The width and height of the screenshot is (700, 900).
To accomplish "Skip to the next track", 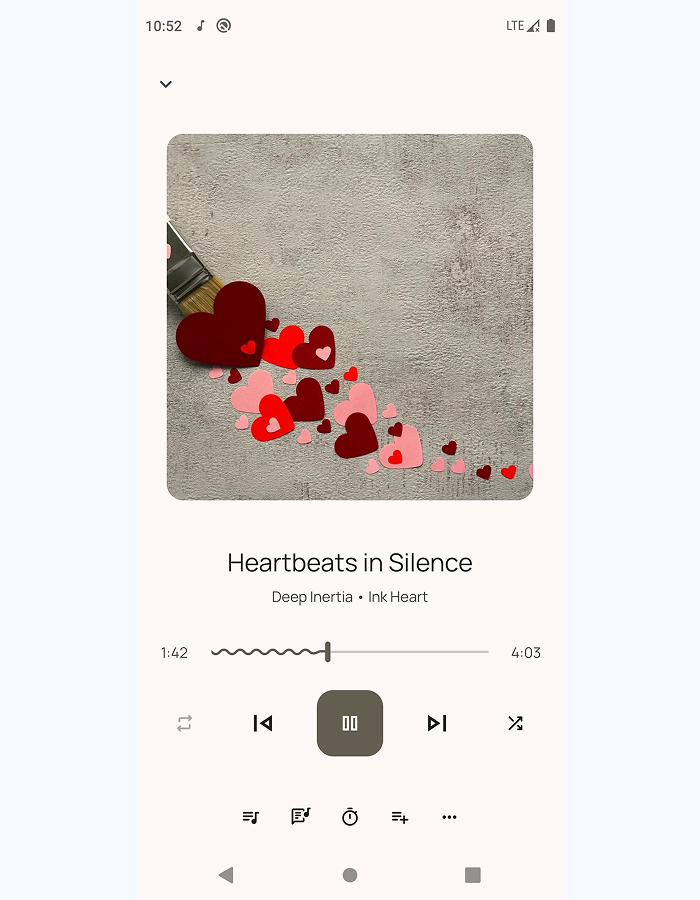I will tap(437, 723).
